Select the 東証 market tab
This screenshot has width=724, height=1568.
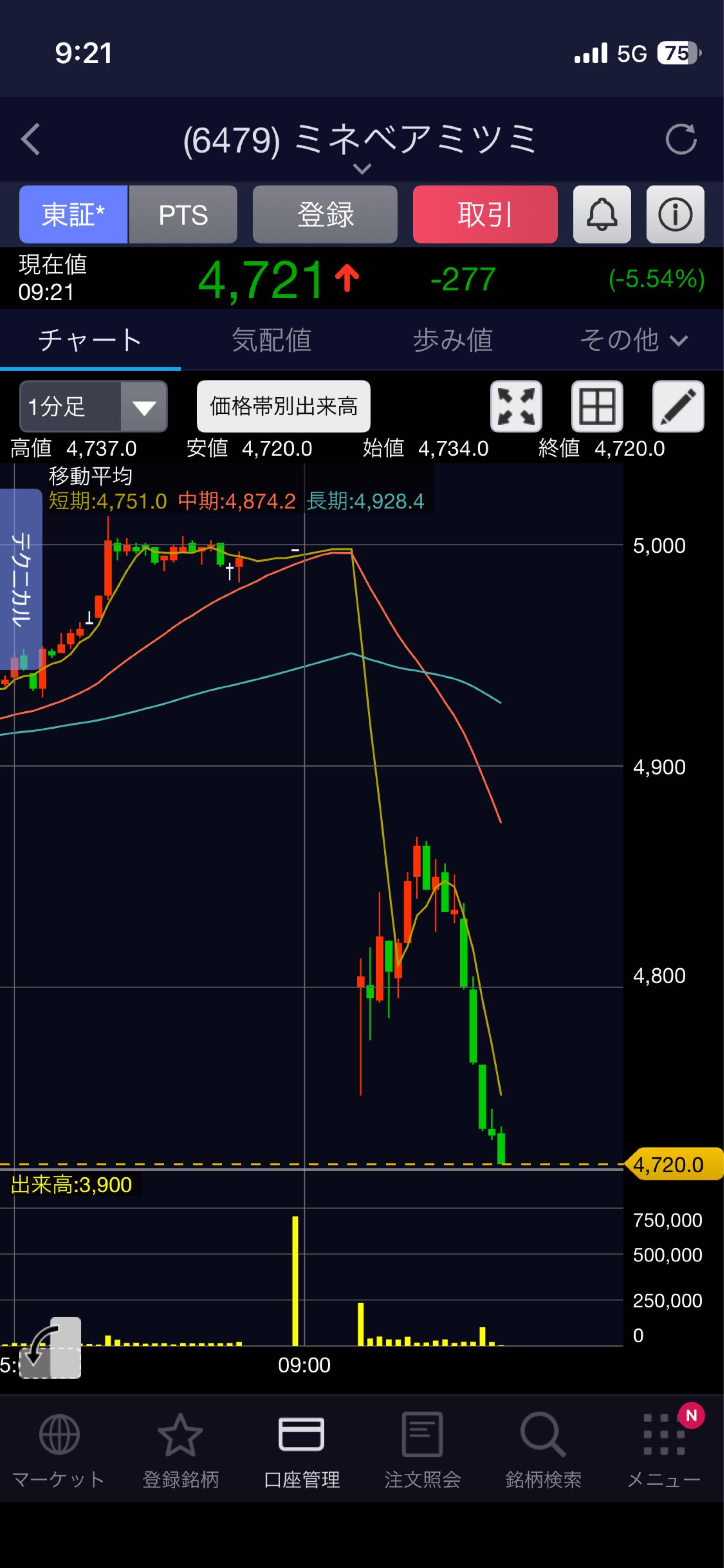coord(73,214)
